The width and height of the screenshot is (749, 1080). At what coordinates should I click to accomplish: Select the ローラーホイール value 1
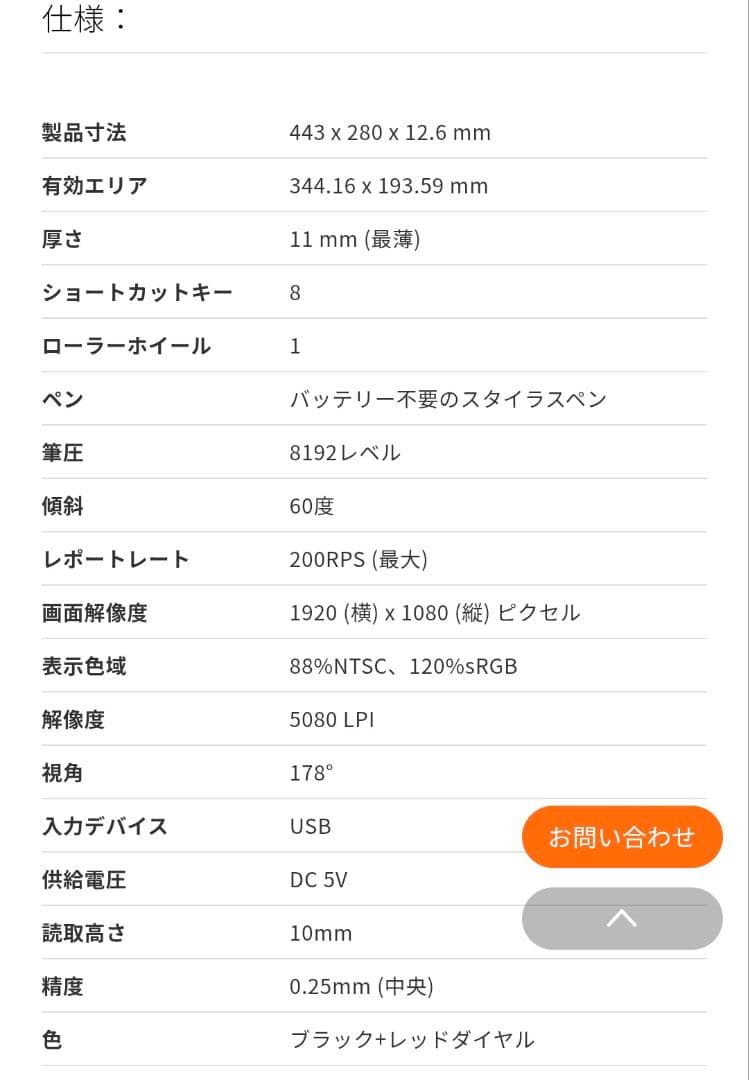point(293,345)
